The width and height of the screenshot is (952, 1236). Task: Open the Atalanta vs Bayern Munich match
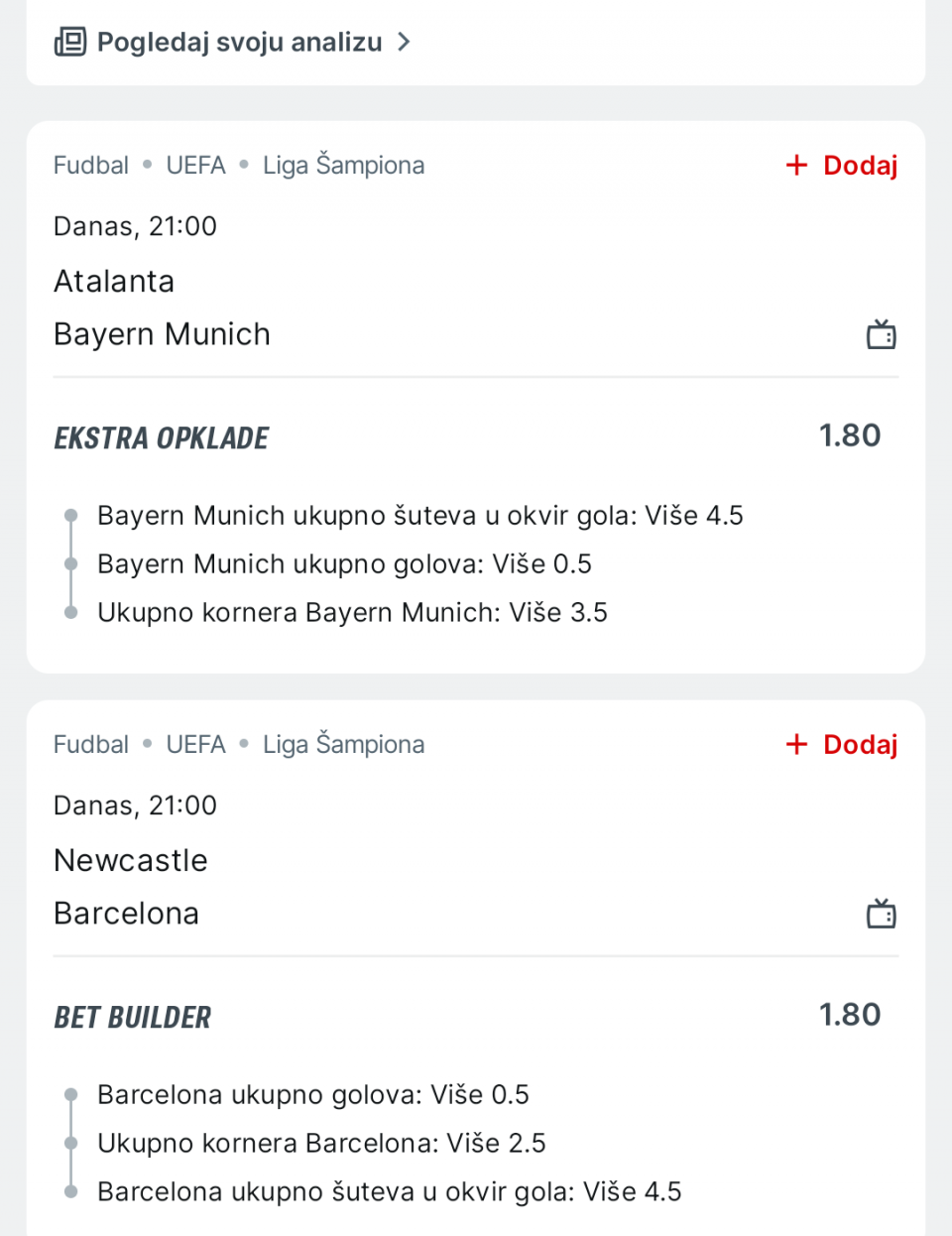163,308
